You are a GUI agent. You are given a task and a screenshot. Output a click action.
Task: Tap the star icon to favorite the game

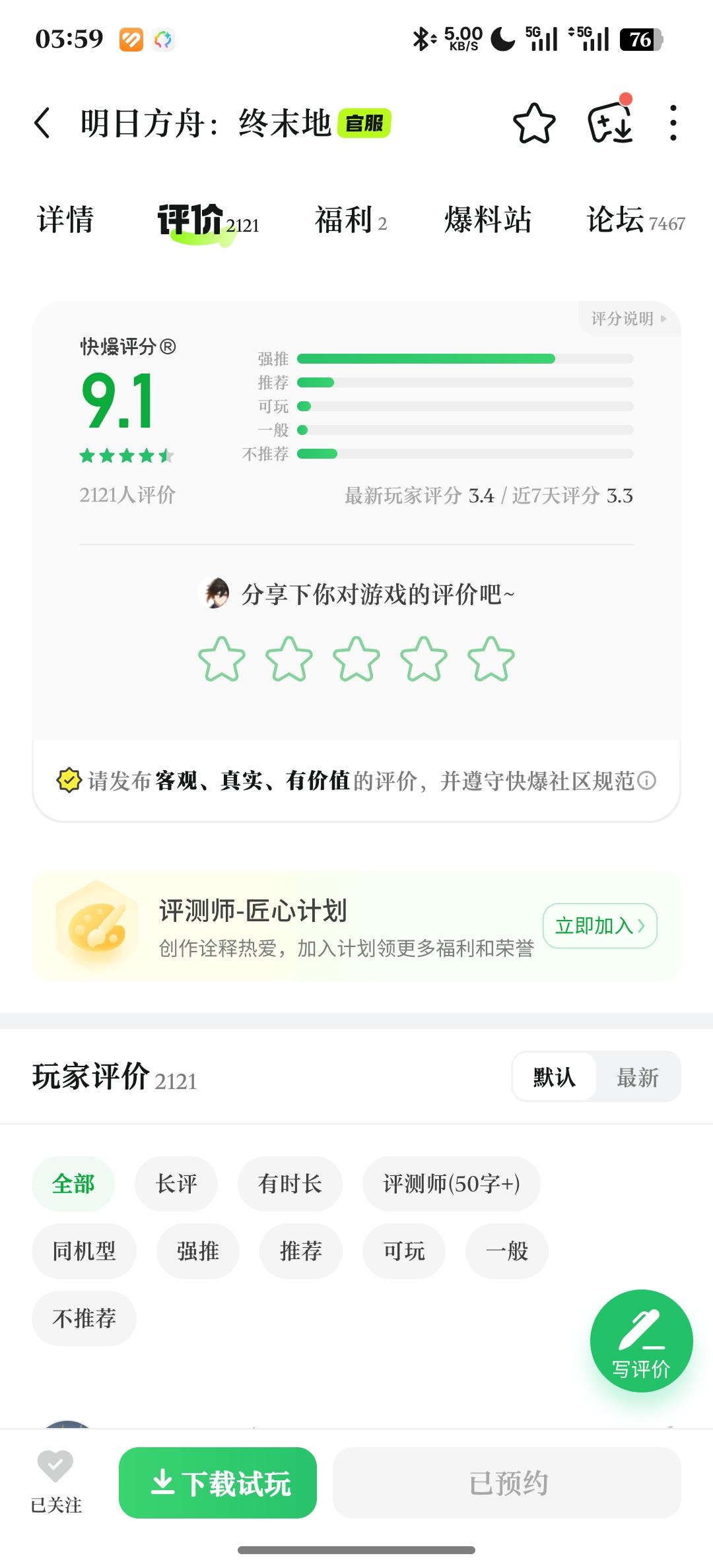point(535,123)
